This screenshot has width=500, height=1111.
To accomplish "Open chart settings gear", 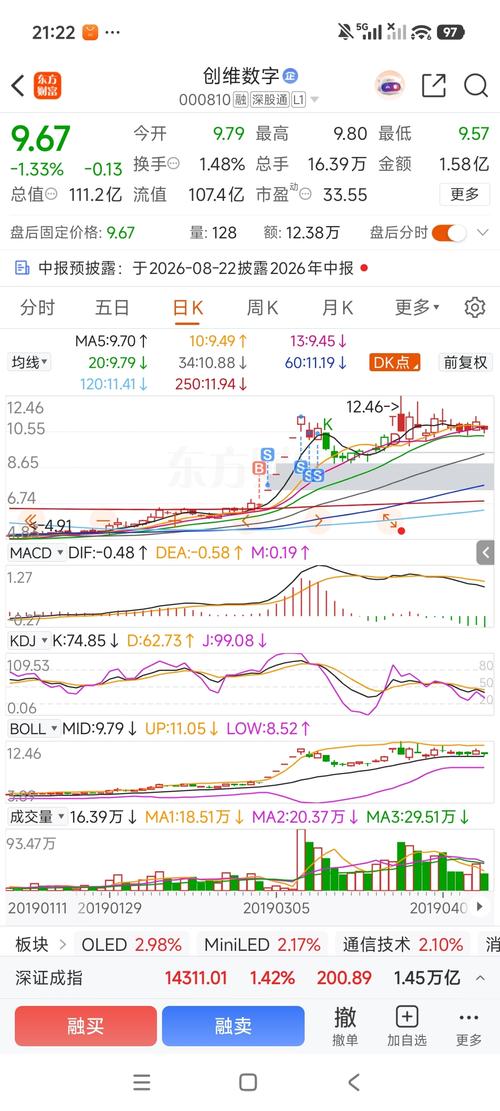I will 475,308.
